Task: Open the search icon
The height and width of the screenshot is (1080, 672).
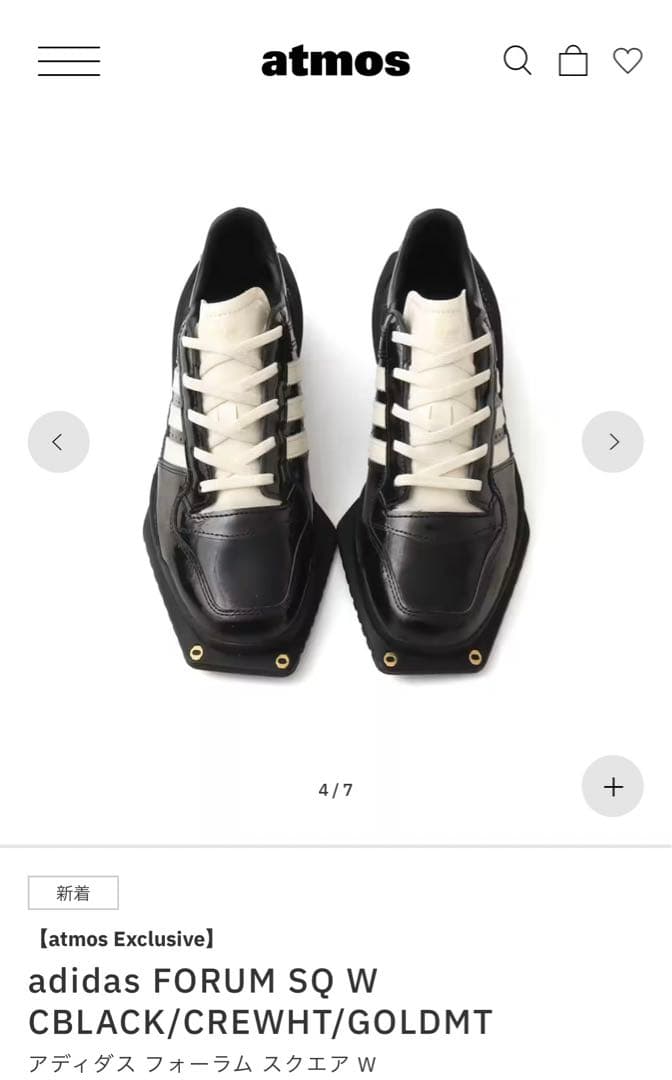Action: coord(517,61)
